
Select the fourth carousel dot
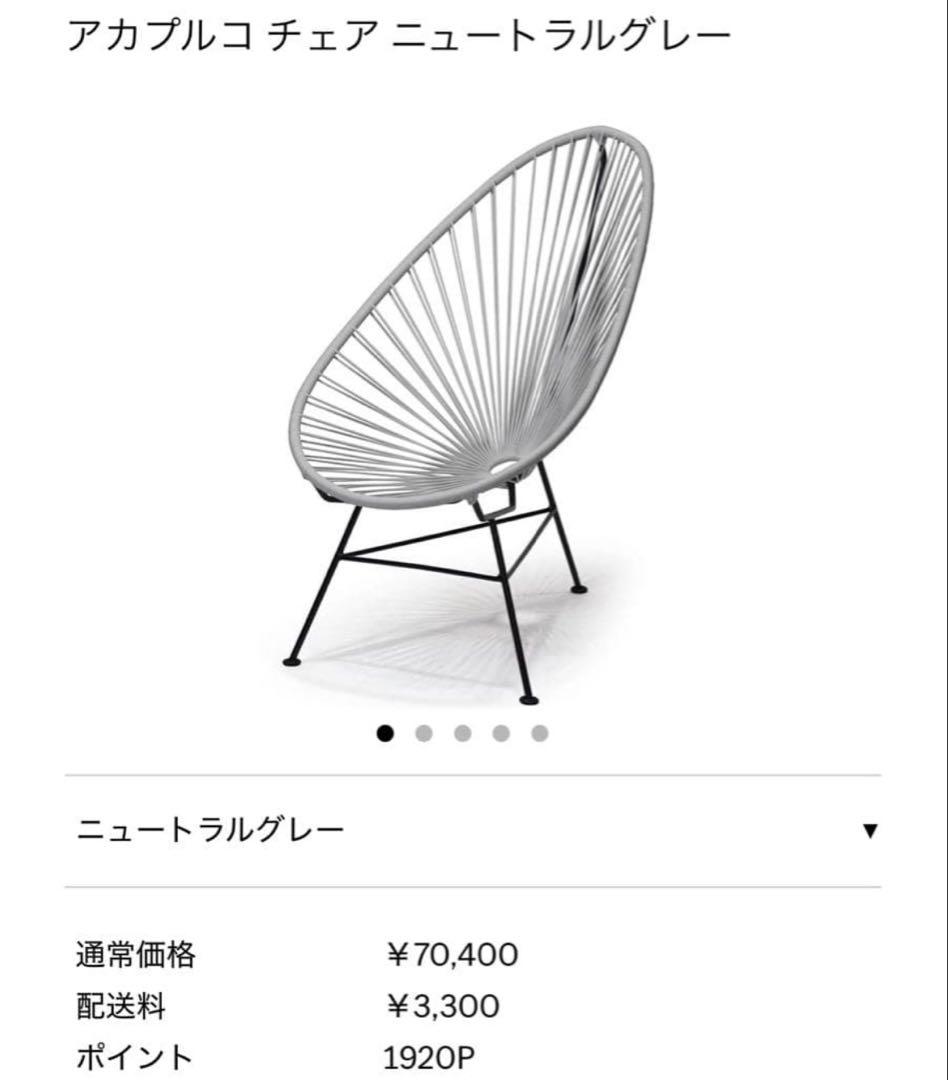coord(500,733)
